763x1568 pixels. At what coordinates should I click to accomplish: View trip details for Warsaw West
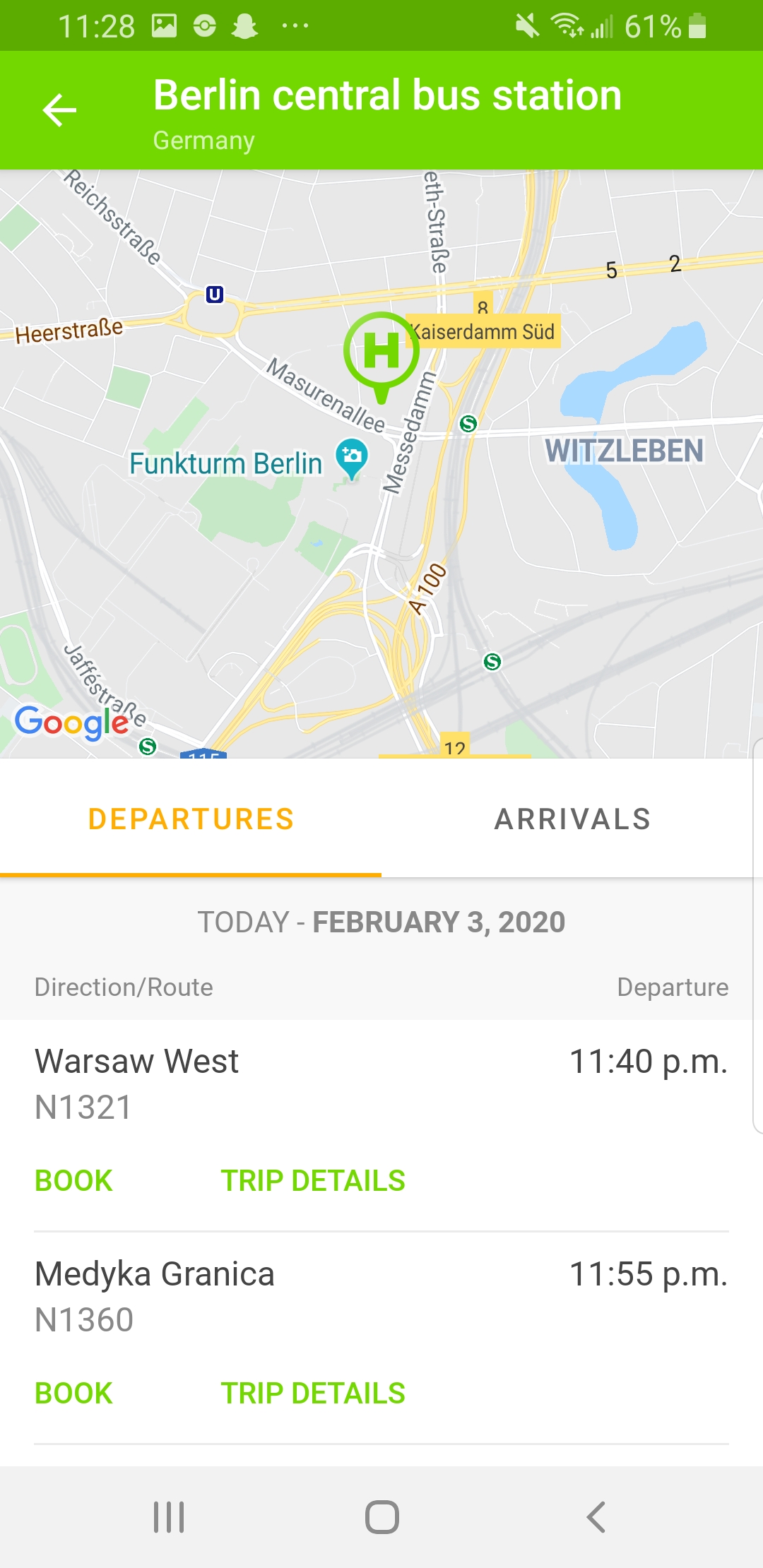click(x=313, y=1180)
